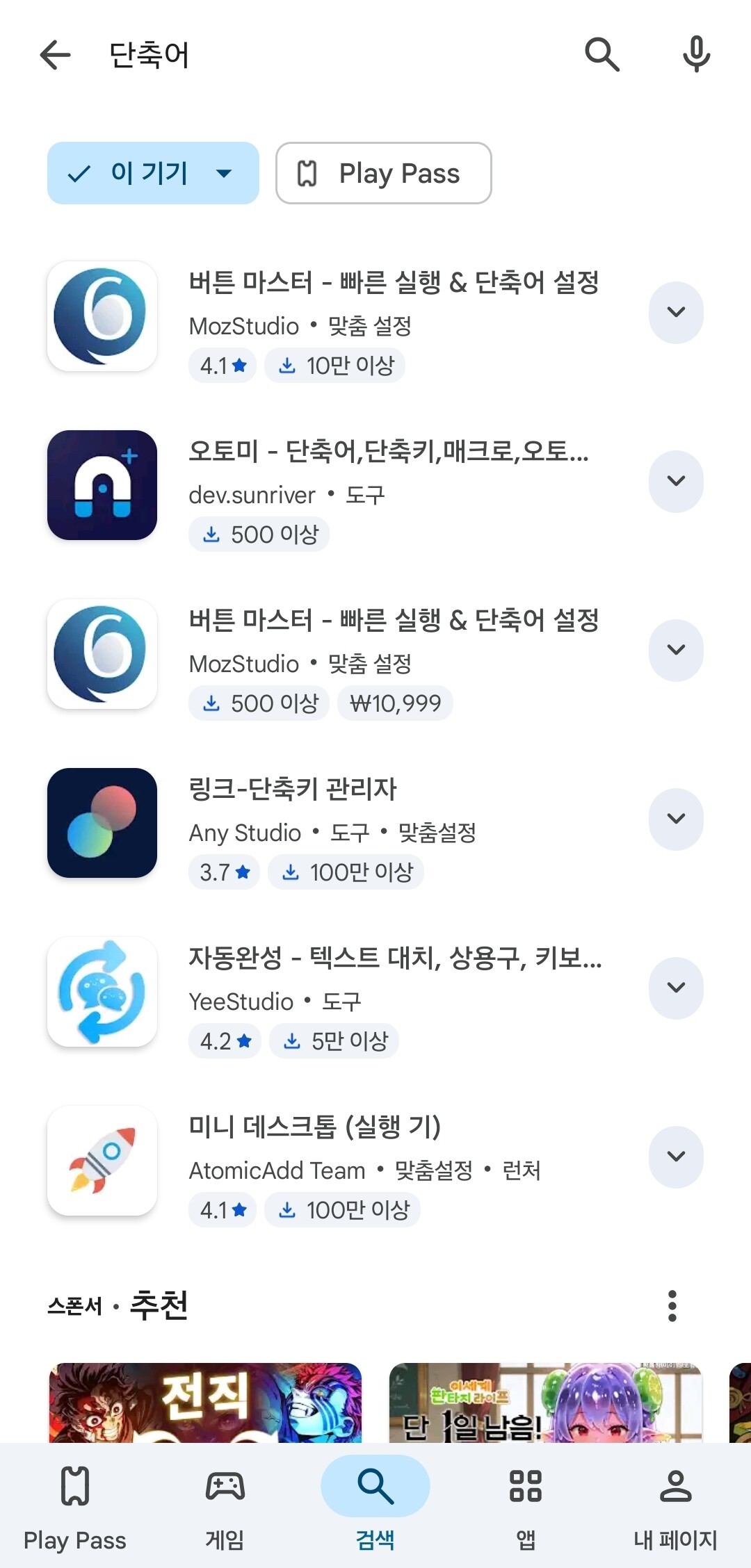Start voice search with the microphone
751x1568 pixels.
point(696,55)
